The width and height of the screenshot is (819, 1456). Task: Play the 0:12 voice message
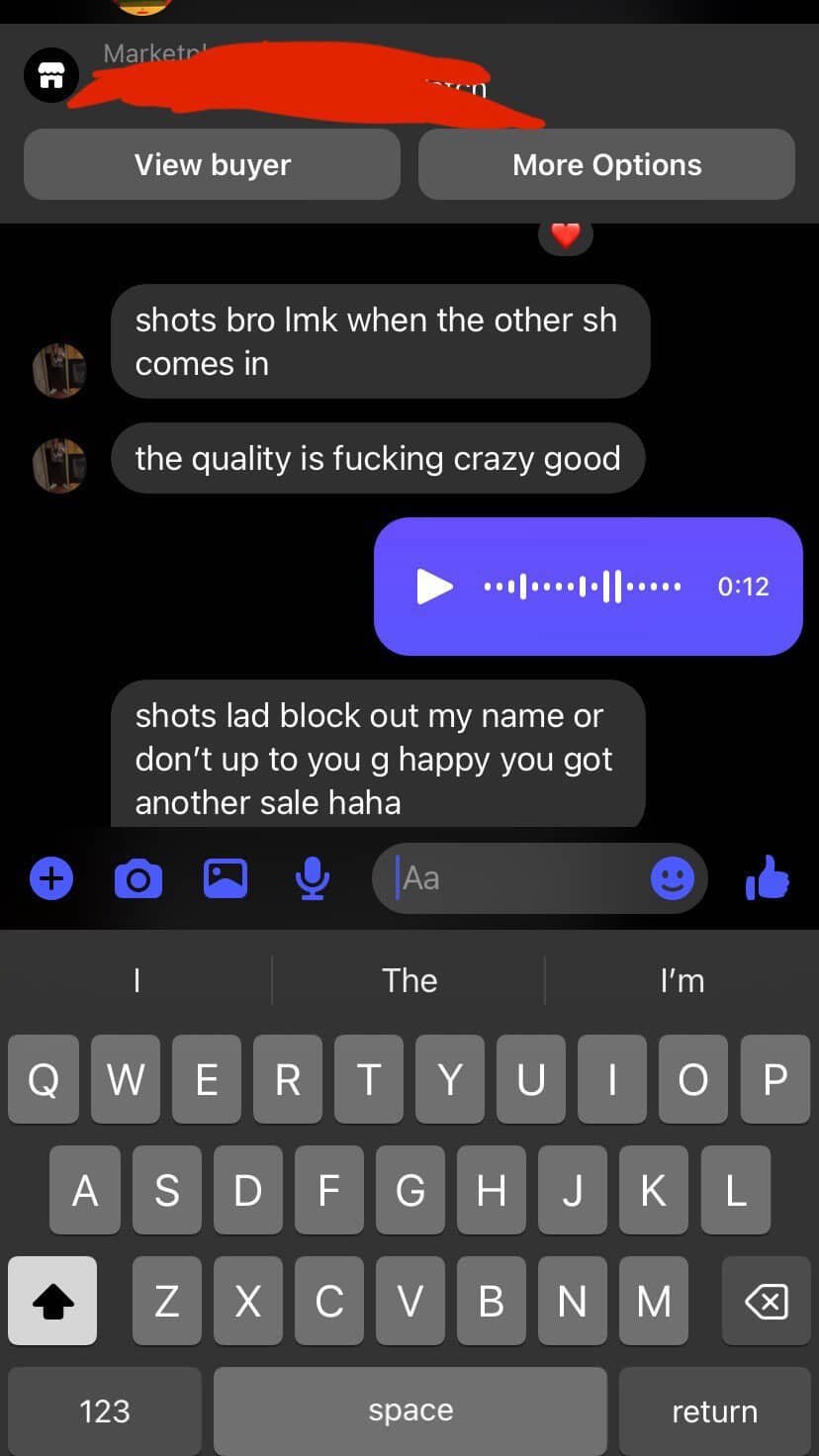click(x=434, y=587)
